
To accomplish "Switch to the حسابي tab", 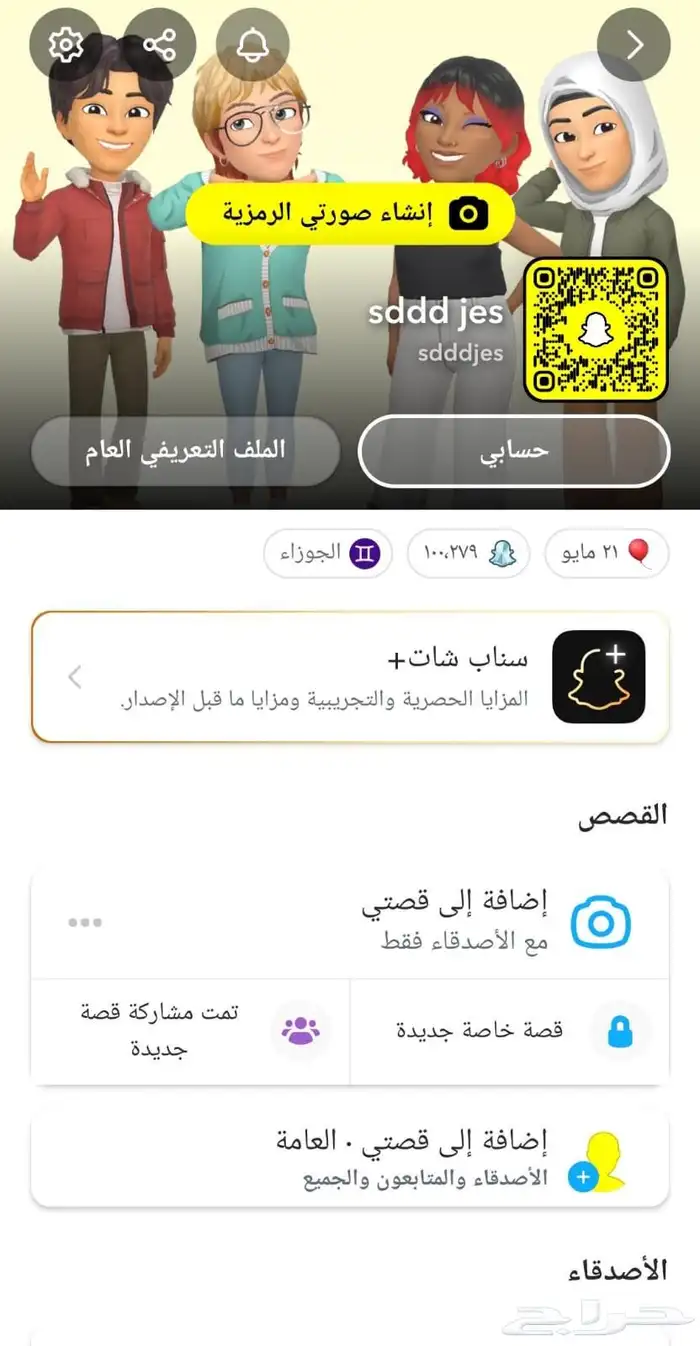I will (x=513, y=450).
